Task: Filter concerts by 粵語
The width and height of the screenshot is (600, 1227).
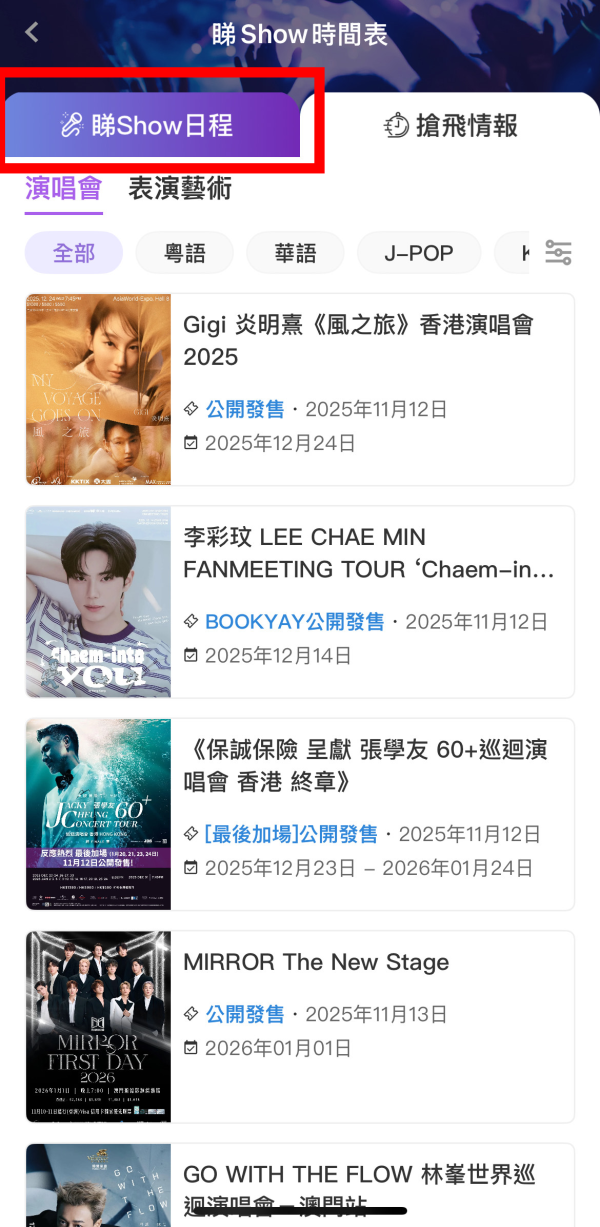Action: tap(185, 253)
